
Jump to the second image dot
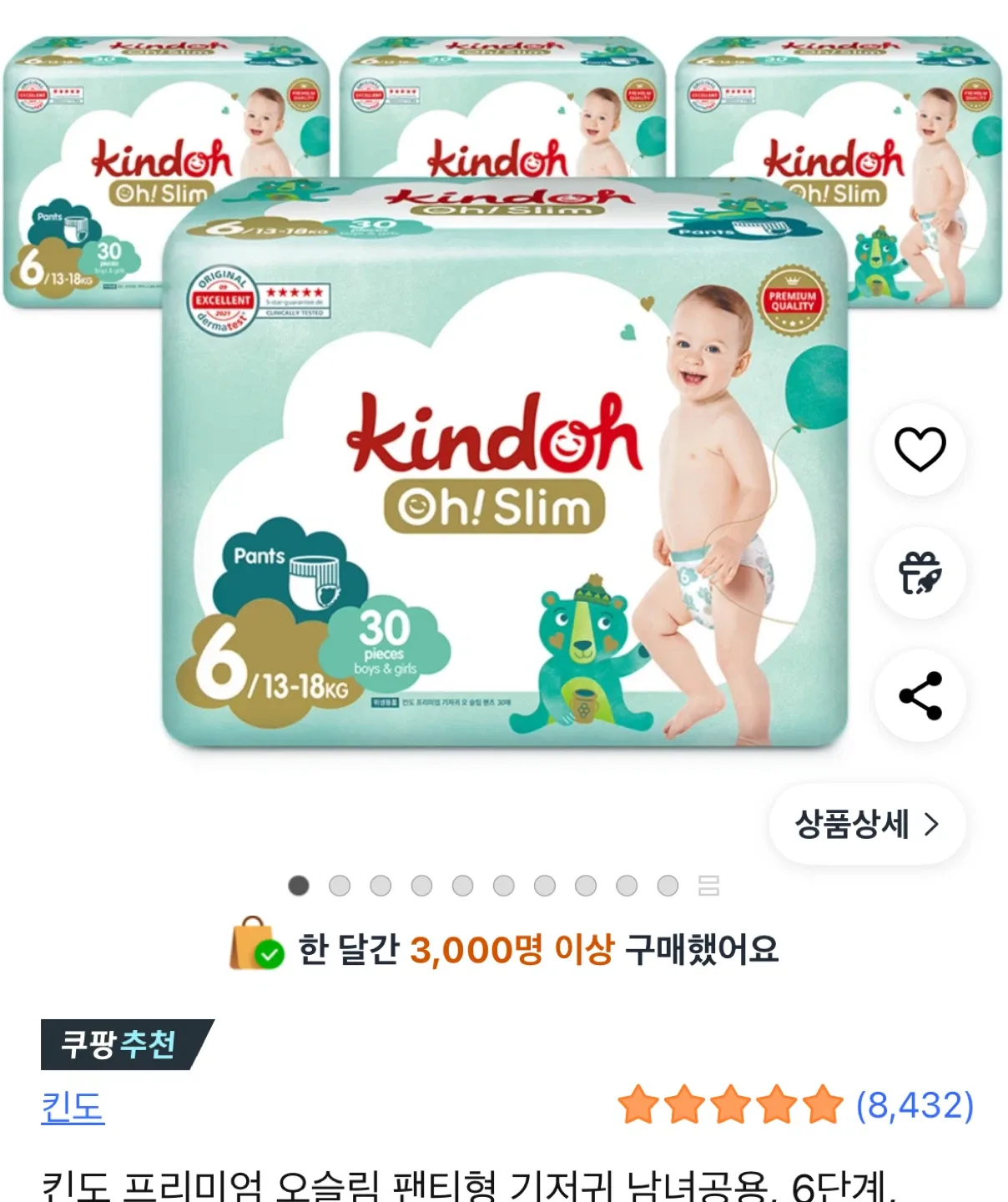[x=340, y=886]
